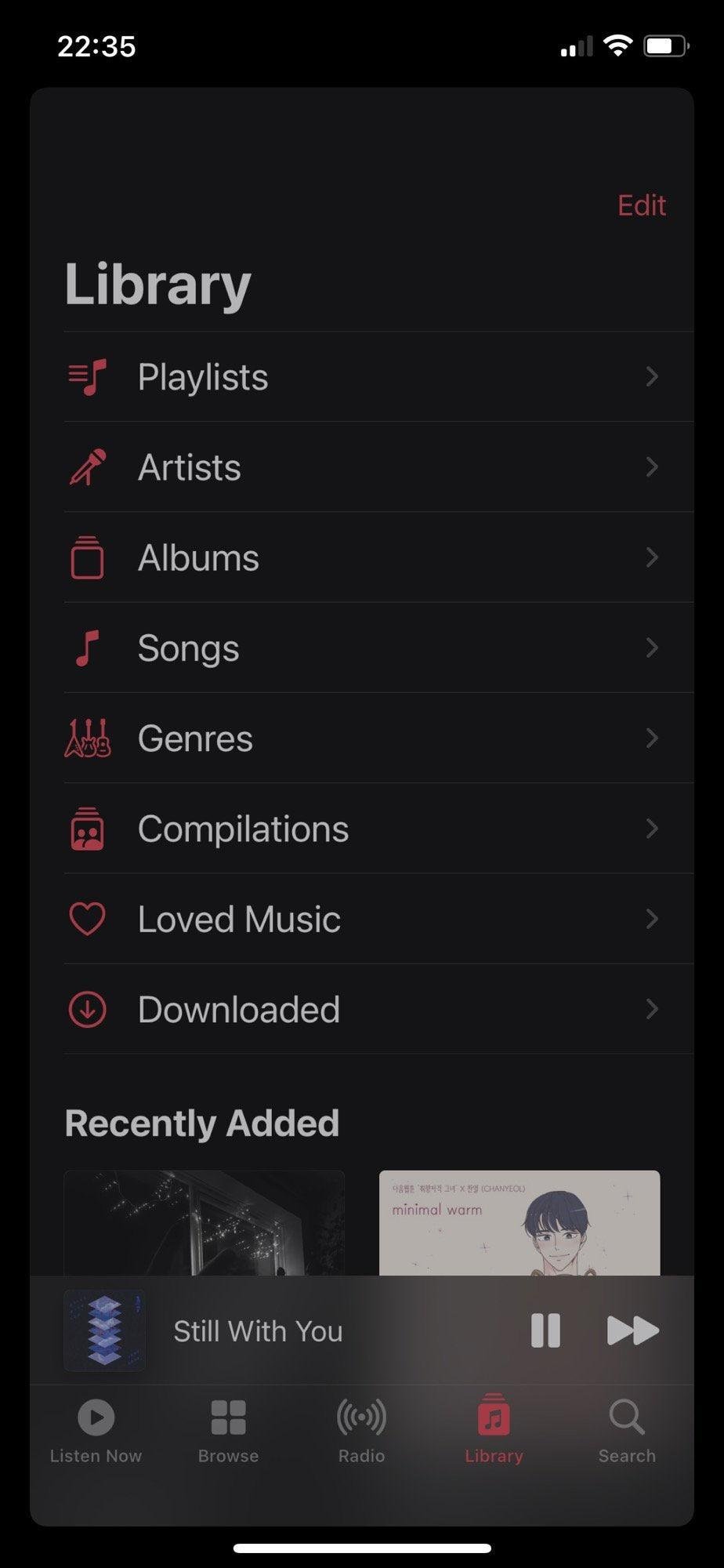Screen dimensions: 724x1568
Task: View all Songs
Action: 360,648
